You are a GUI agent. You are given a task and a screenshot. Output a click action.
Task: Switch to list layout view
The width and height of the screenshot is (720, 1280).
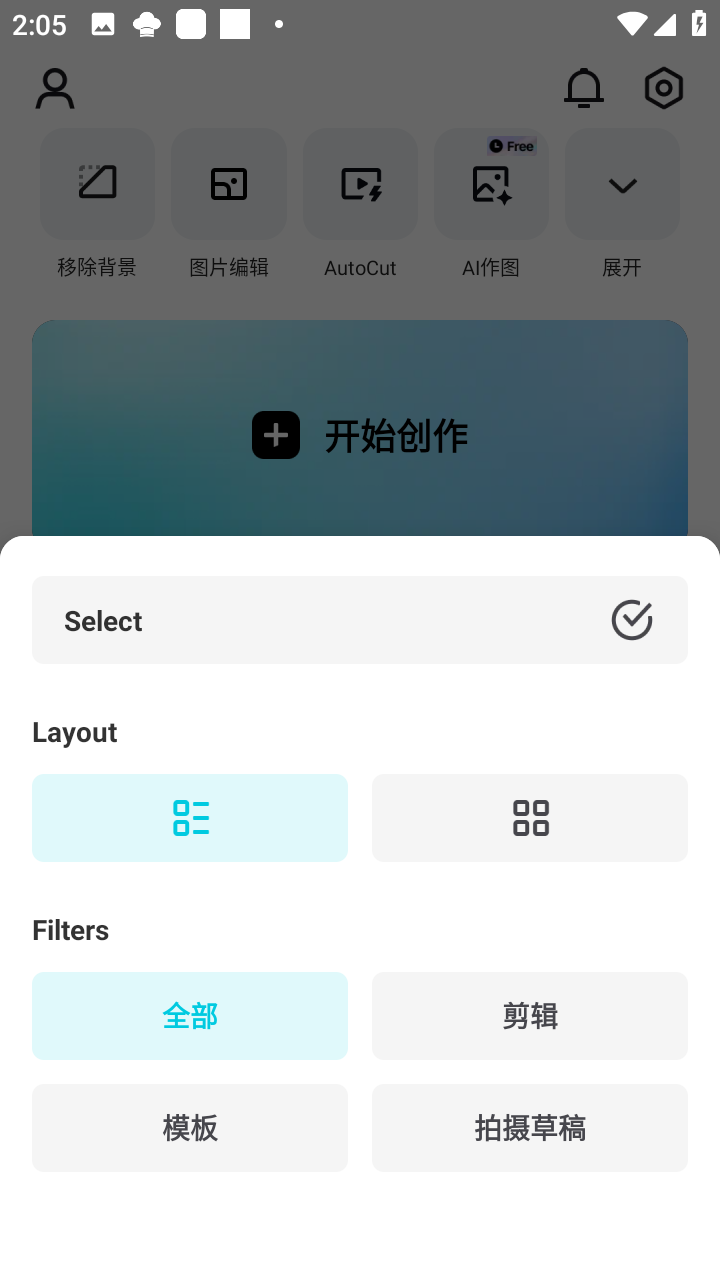click(190, 818)
